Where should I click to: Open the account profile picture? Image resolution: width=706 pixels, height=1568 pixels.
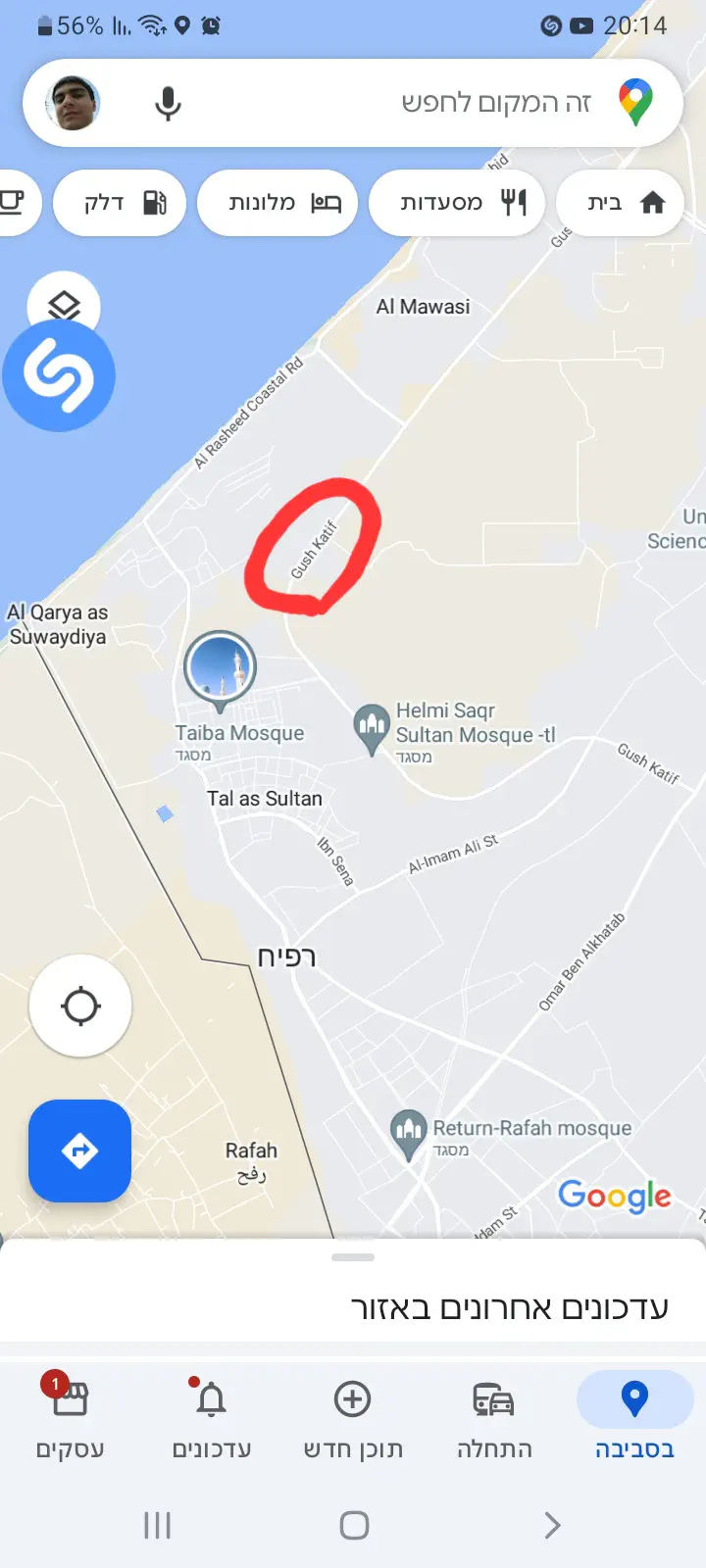74,103
